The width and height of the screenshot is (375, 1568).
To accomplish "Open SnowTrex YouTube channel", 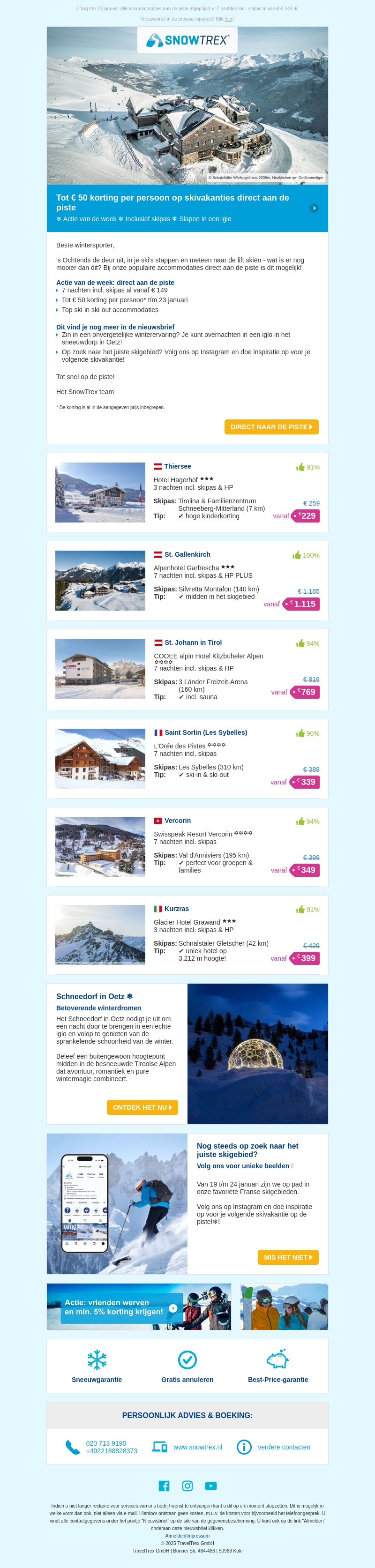I will 210,1486.
